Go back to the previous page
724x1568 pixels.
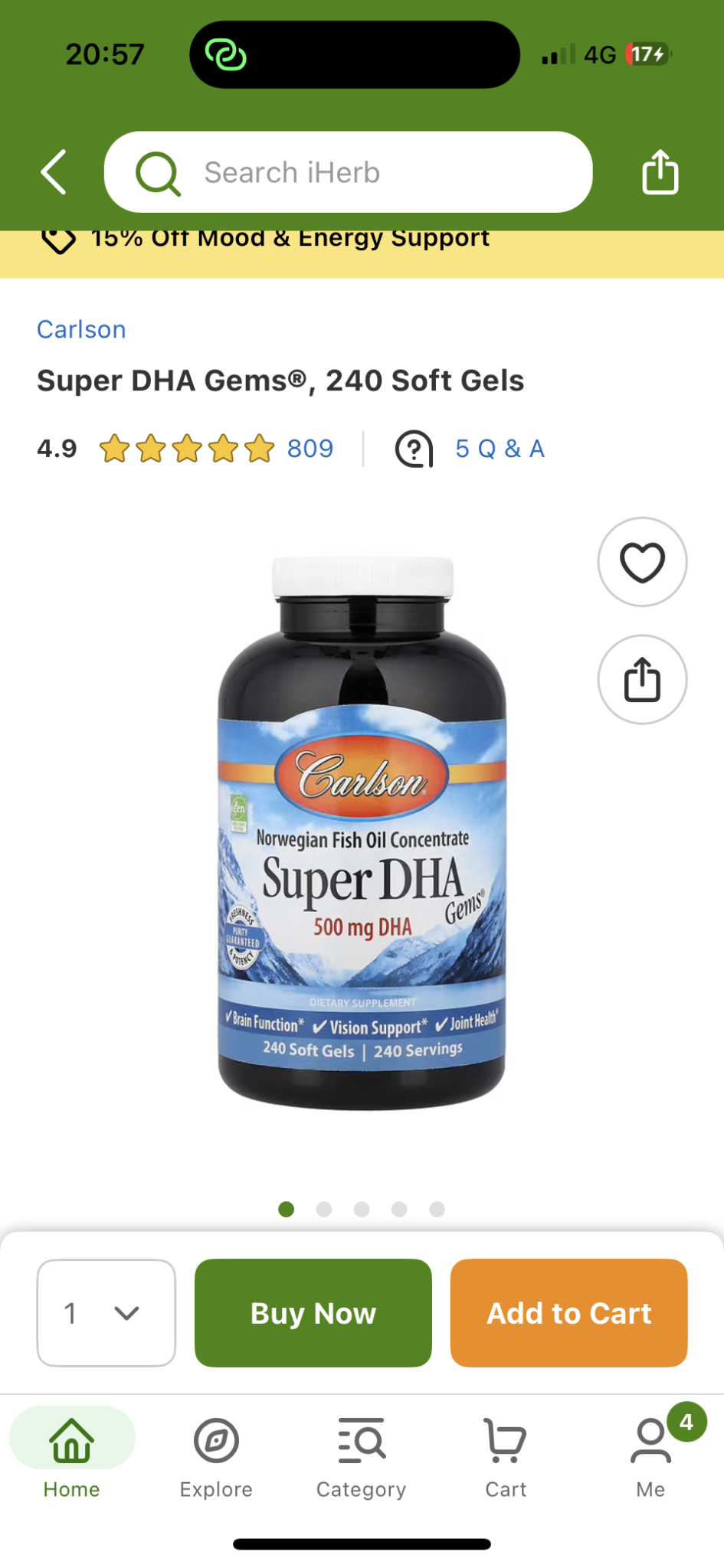point(54,172)
